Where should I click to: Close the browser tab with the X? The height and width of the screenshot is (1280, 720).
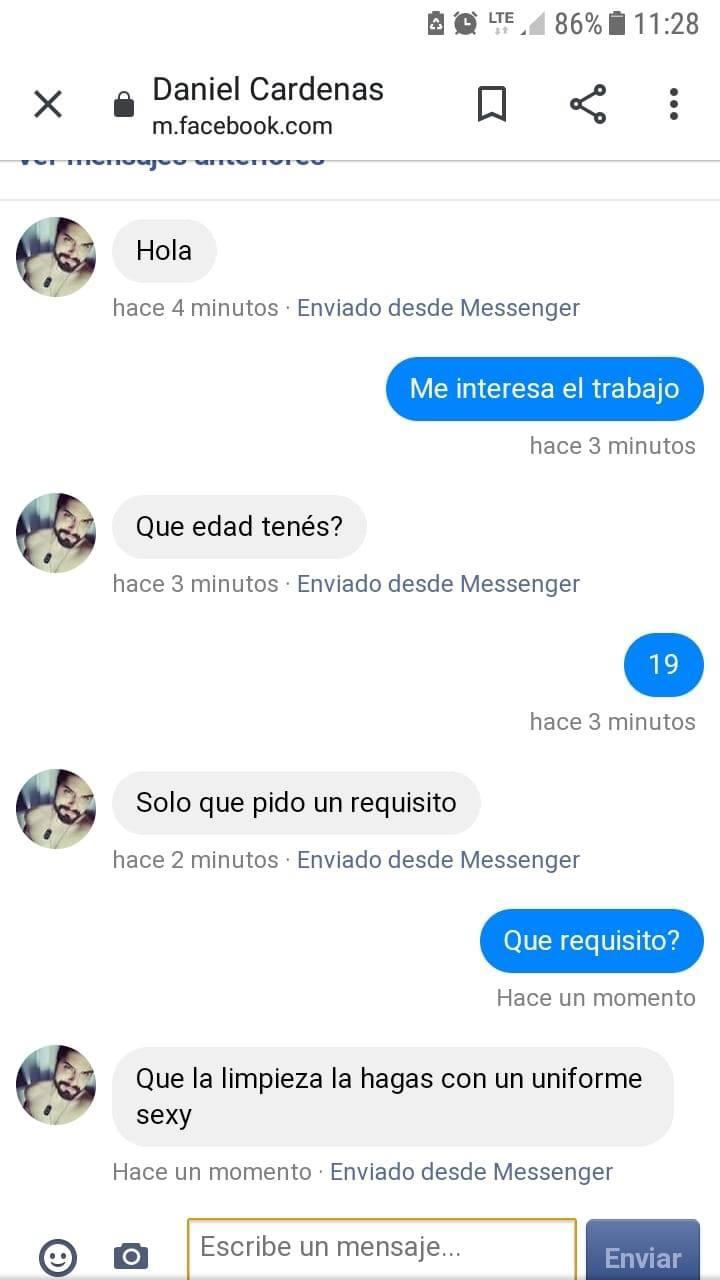(x=48, y=104)
